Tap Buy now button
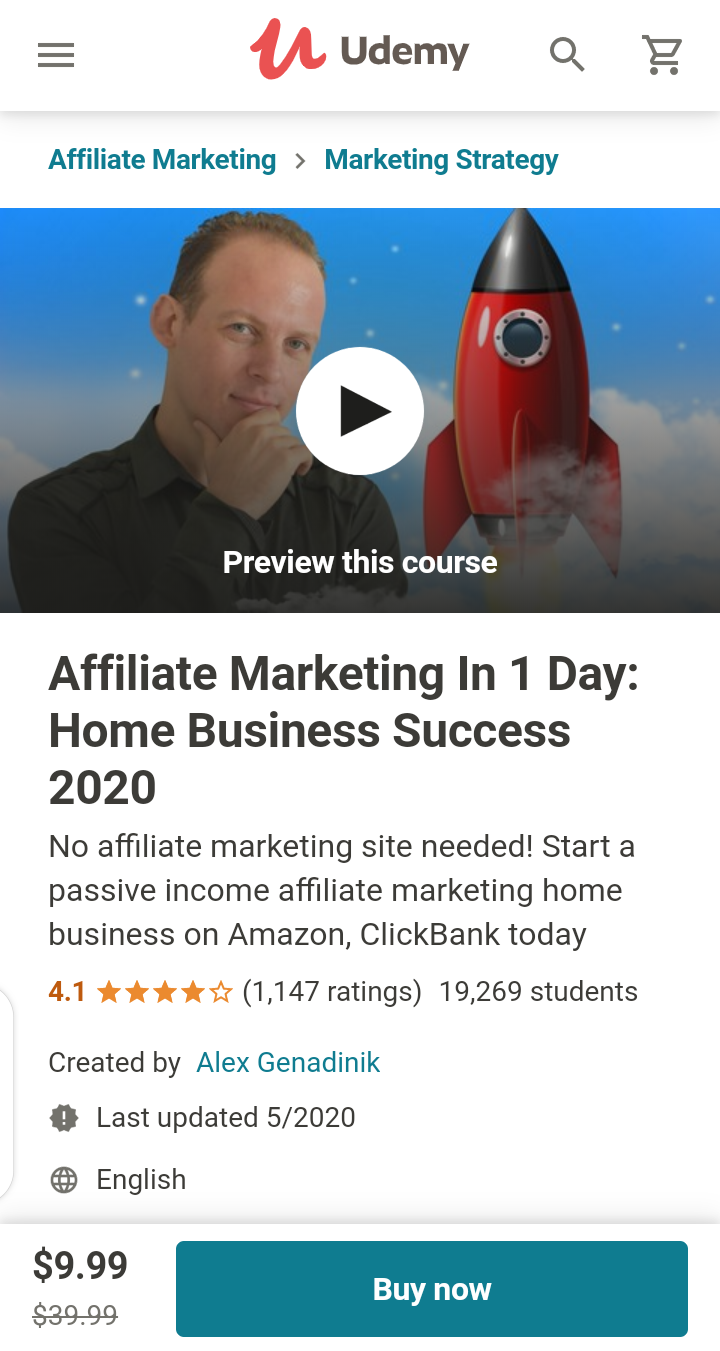 [432, 1289]
